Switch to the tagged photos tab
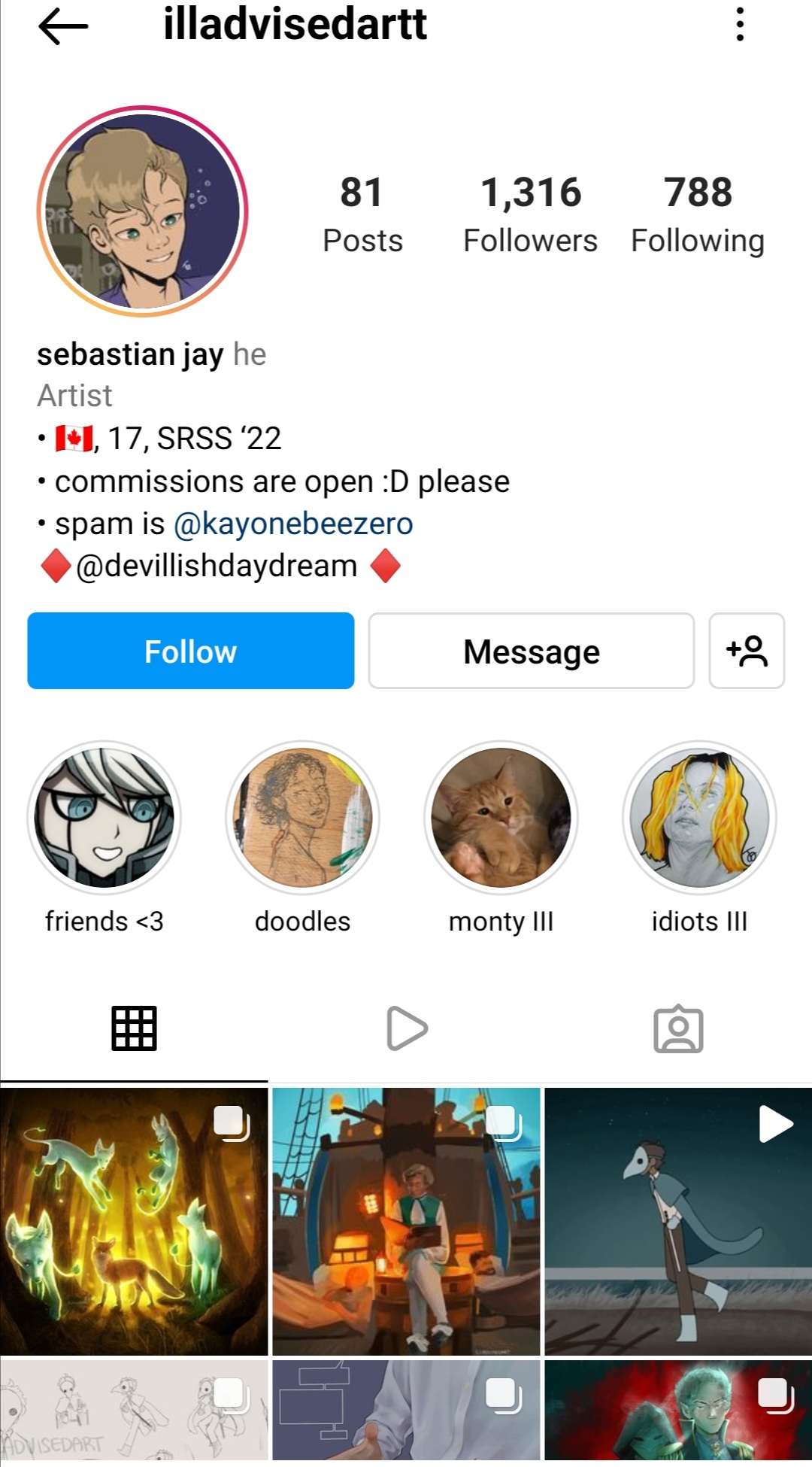This screenshot has width=812, height=1467. click(678, 1028)
